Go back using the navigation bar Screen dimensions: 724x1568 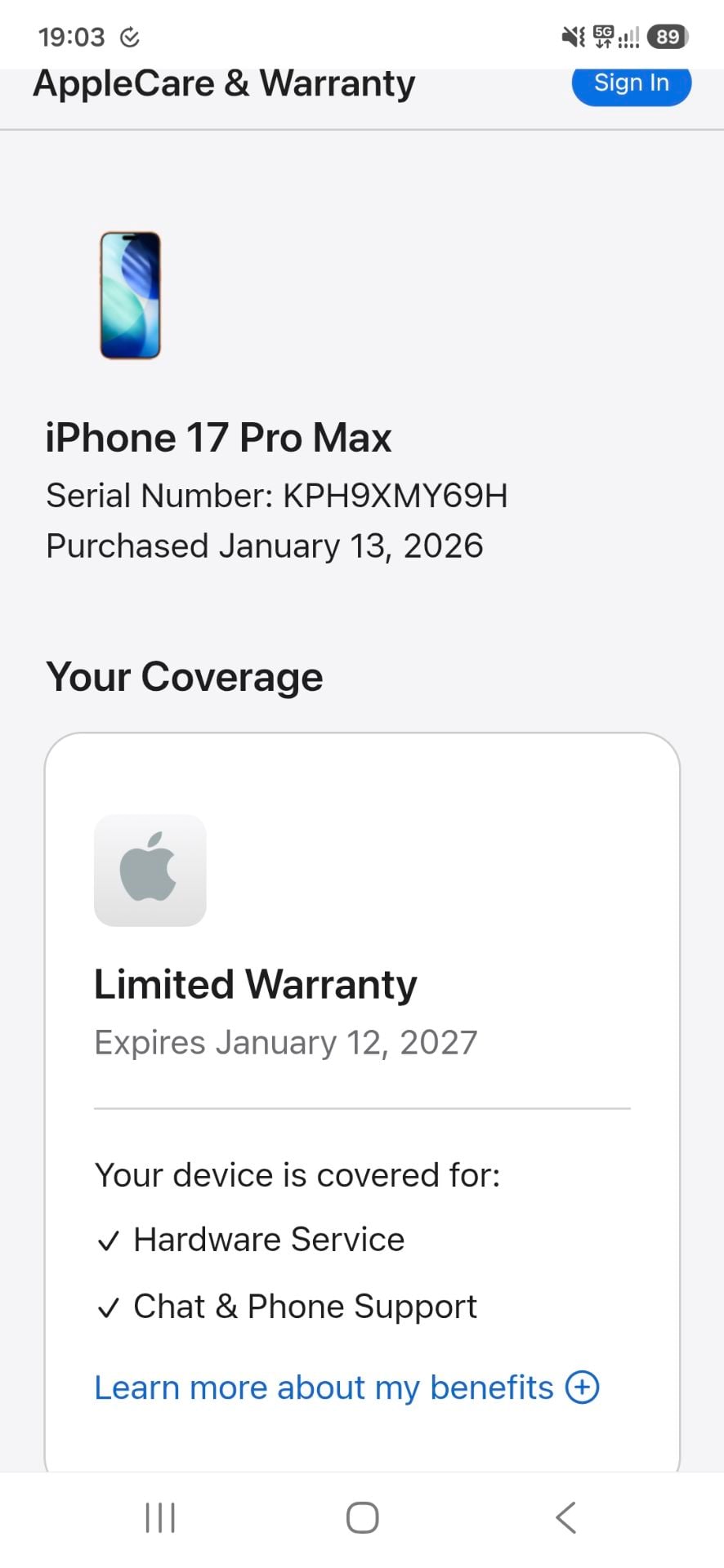pyautogui.click(x=565, y=1517)
